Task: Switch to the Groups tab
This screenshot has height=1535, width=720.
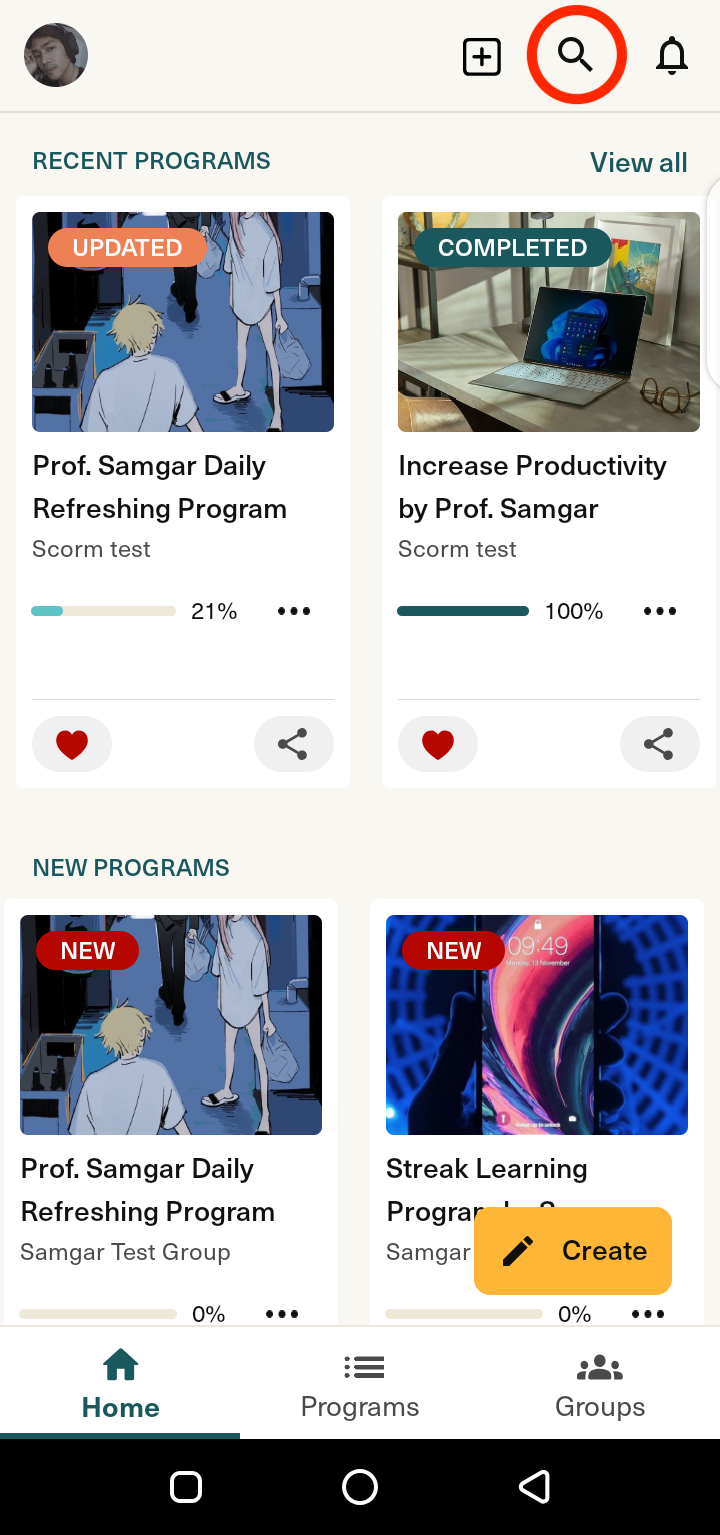Action: click(x=600, y=1385)
